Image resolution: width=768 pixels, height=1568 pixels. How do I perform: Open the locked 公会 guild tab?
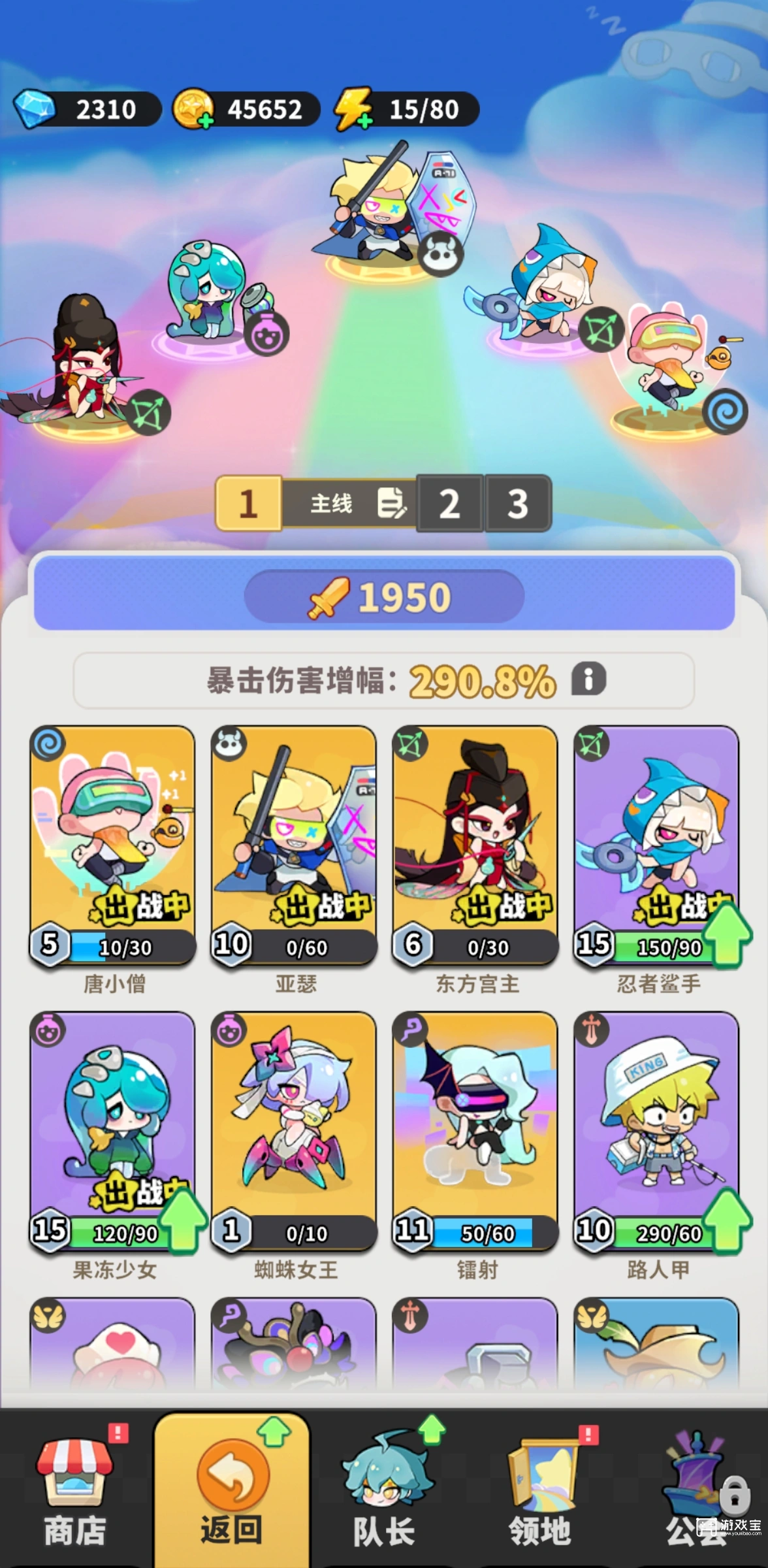696,1495
